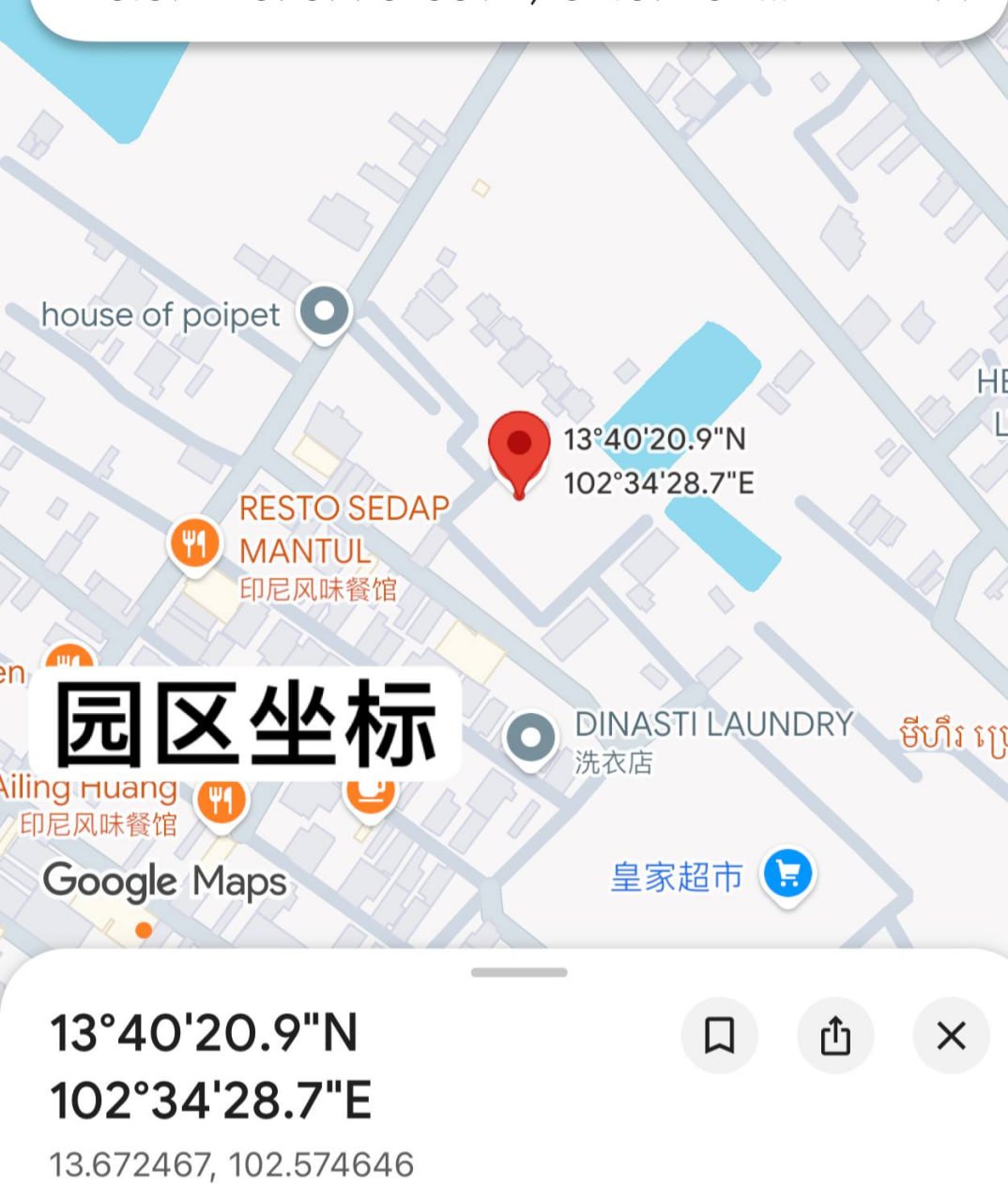The height and width of the screenshot is (1201, 1008).
Task: Tap the drag handle on the bottom sheet
Action: click(x=519, y=973)
